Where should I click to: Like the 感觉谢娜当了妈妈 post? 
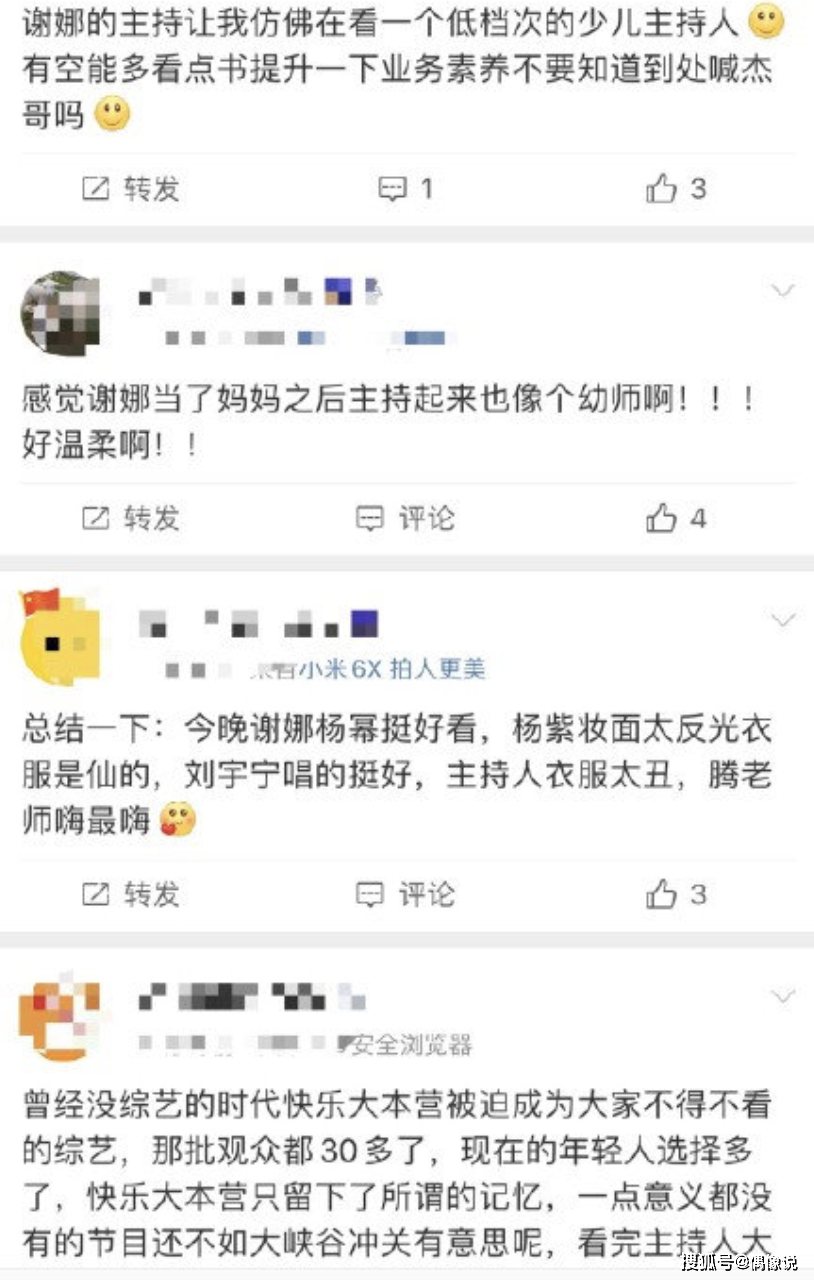(676, 518)
